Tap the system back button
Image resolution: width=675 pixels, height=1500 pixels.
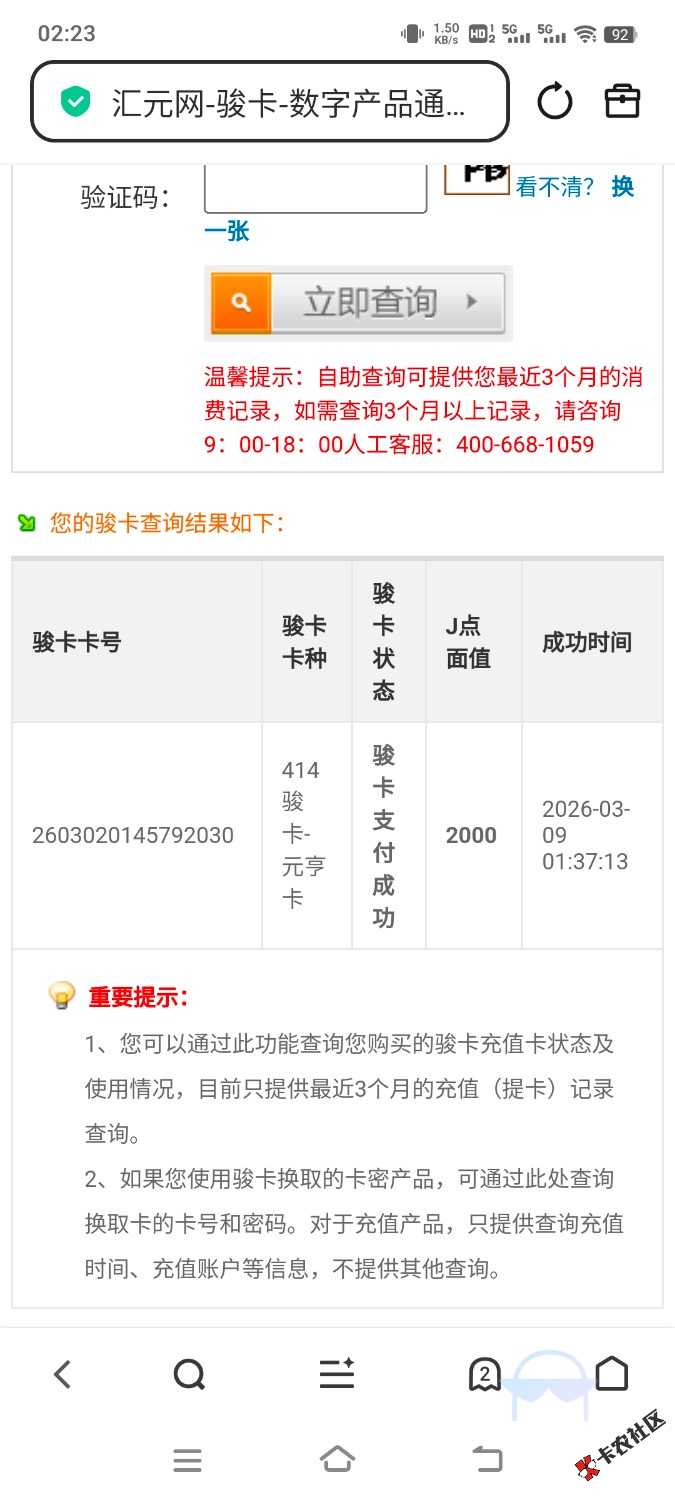pos(487,1460)
